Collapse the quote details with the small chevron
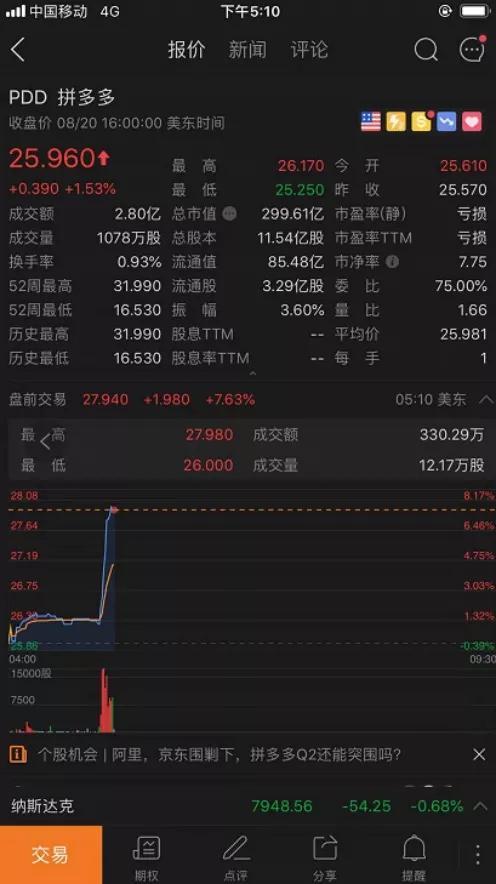 click(x=253, y=373)
